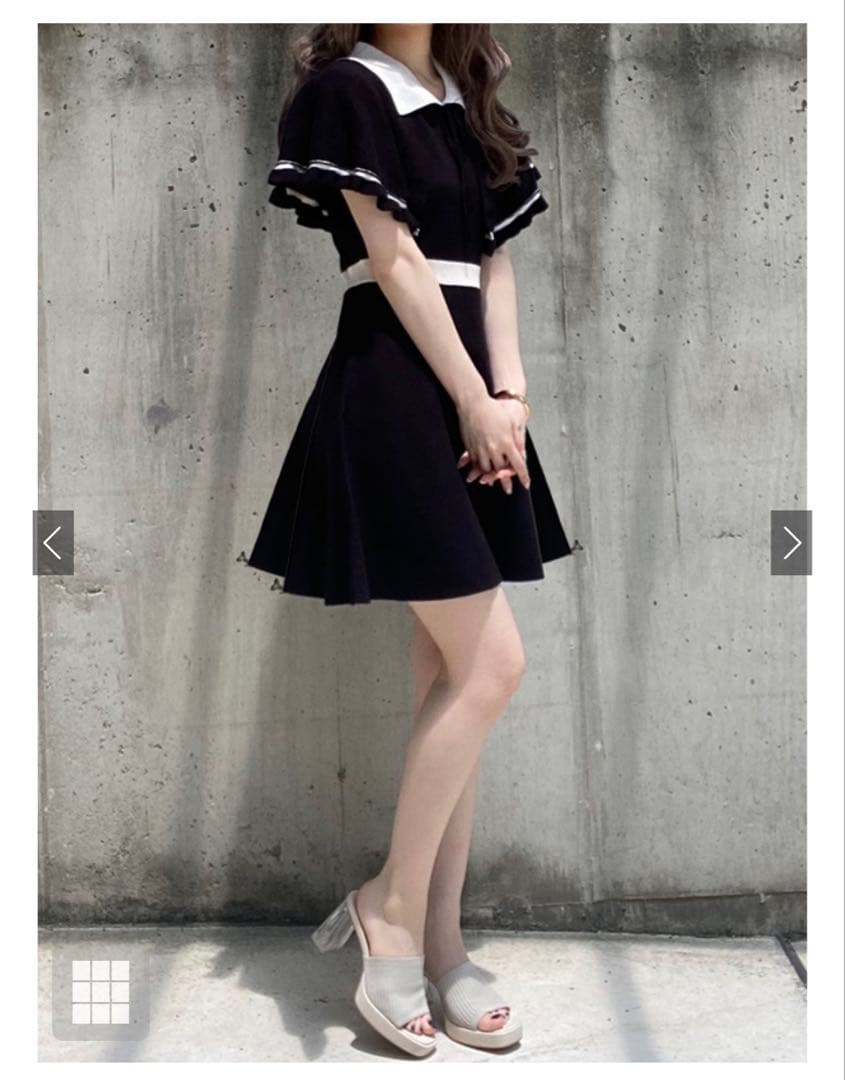Show the next product photo
845x1080 pixels.
point(790,543)
